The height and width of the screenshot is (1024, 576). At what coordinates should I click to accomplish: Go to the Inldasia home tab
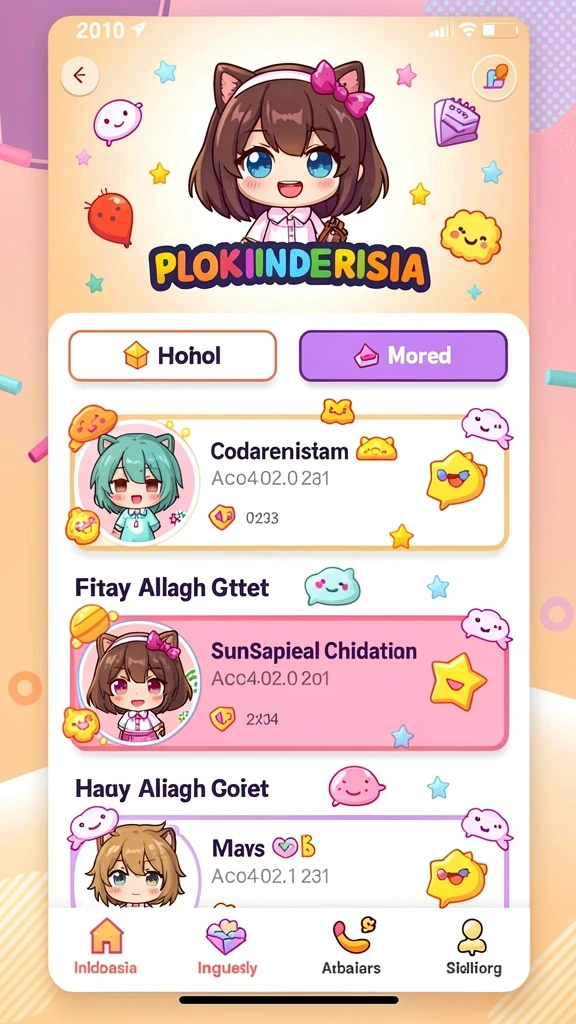click(106, 947)
